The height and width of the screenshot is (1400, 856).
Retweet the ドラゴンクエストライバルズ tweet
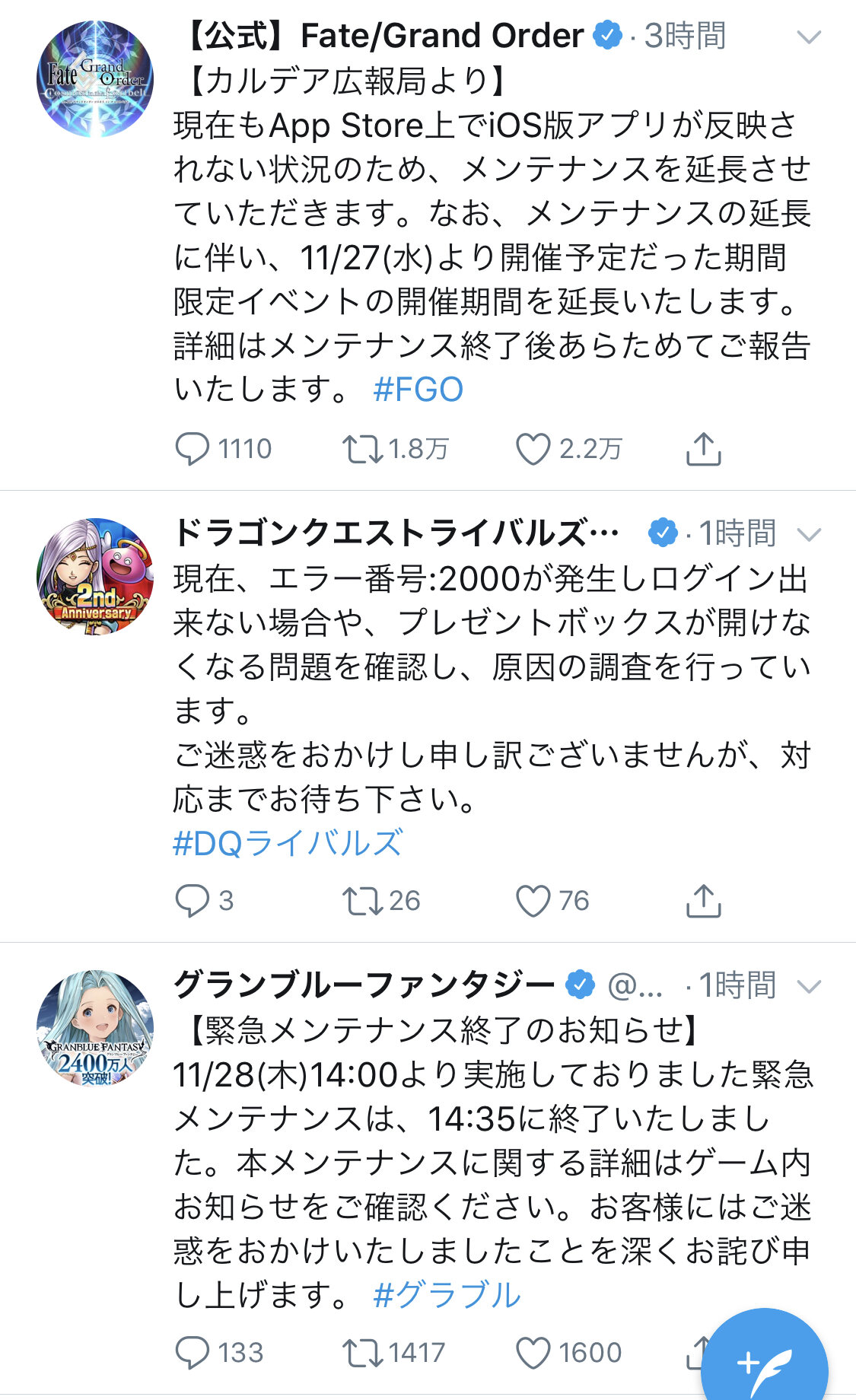coord(361,901)
